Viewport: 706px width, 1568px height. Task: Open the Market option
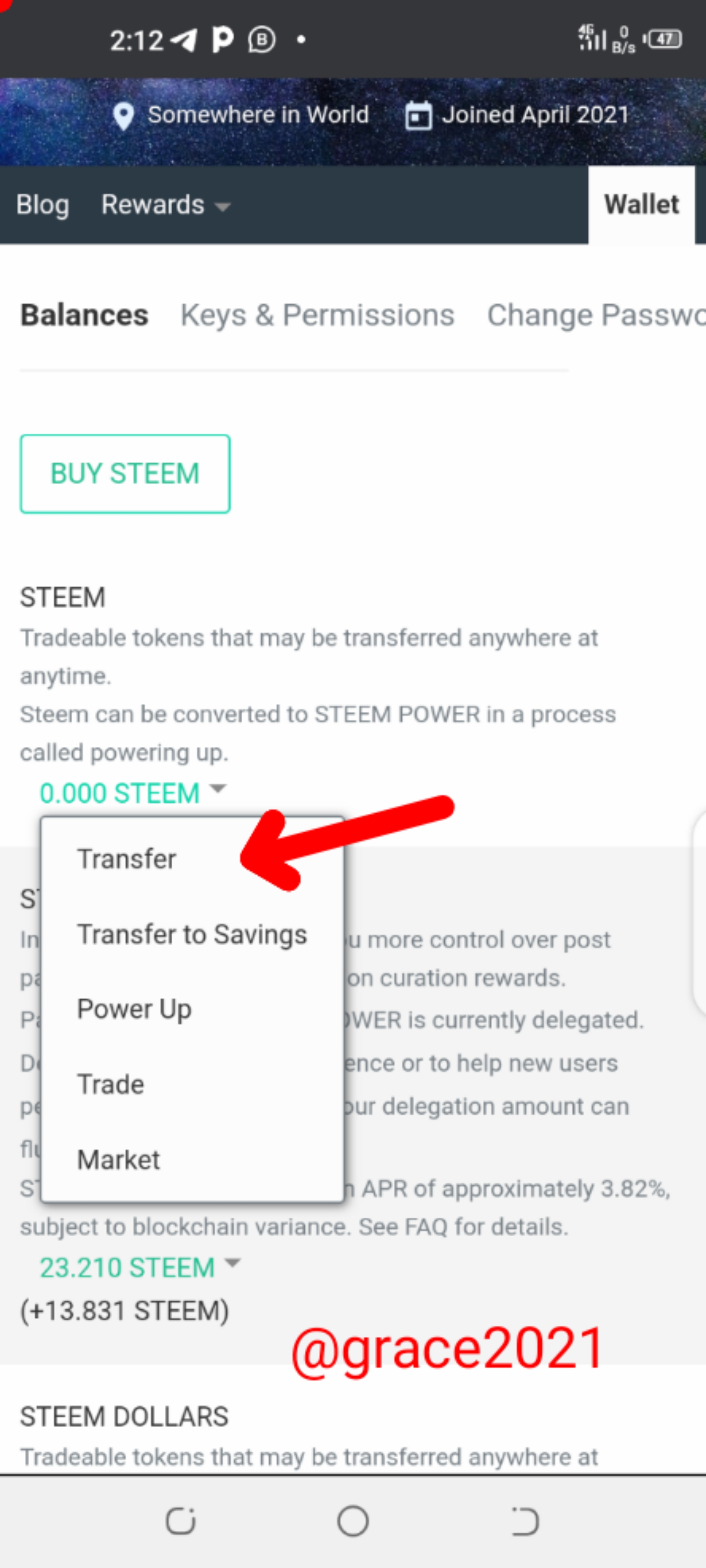pyautogui.click(x=118, y=1159)
